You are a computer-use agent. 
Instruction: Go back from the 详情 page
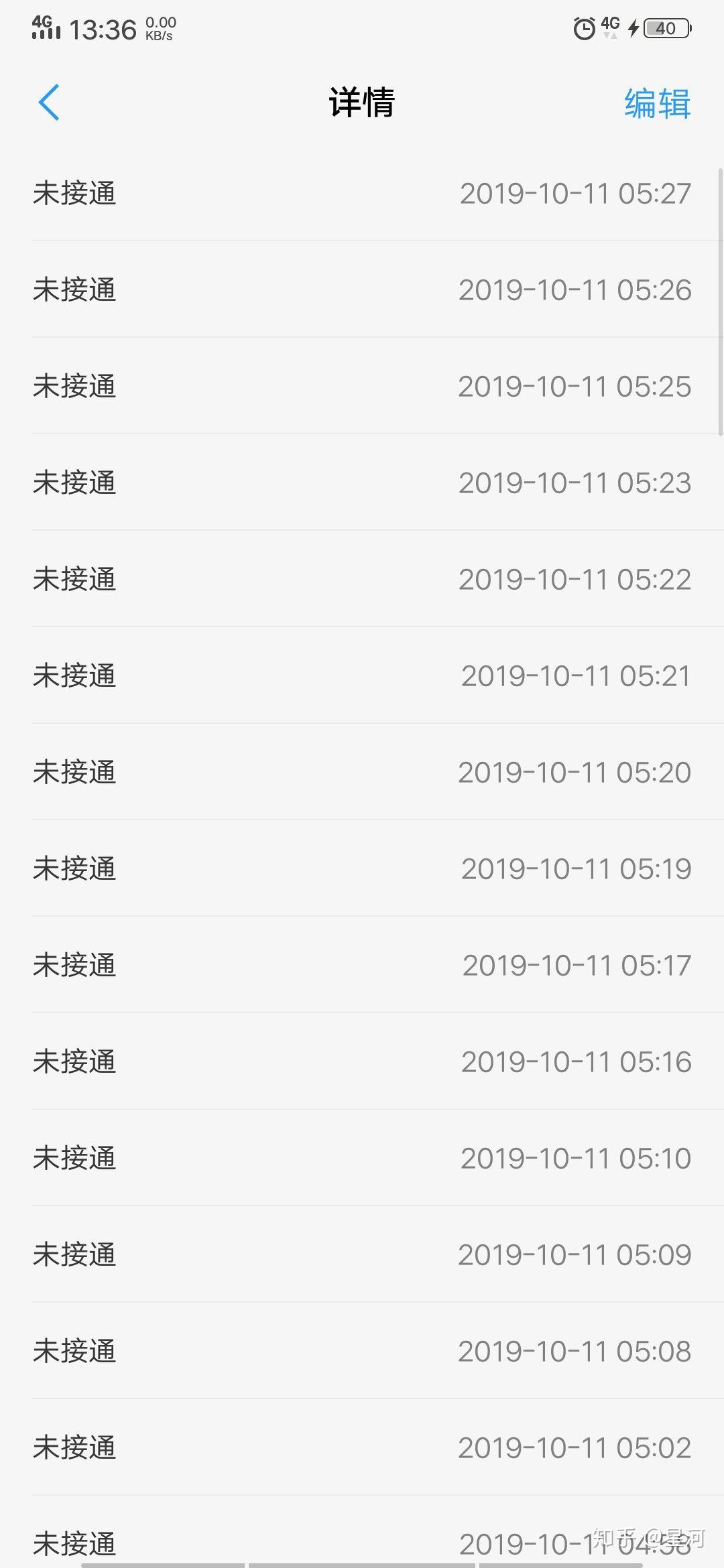point(49,103)
